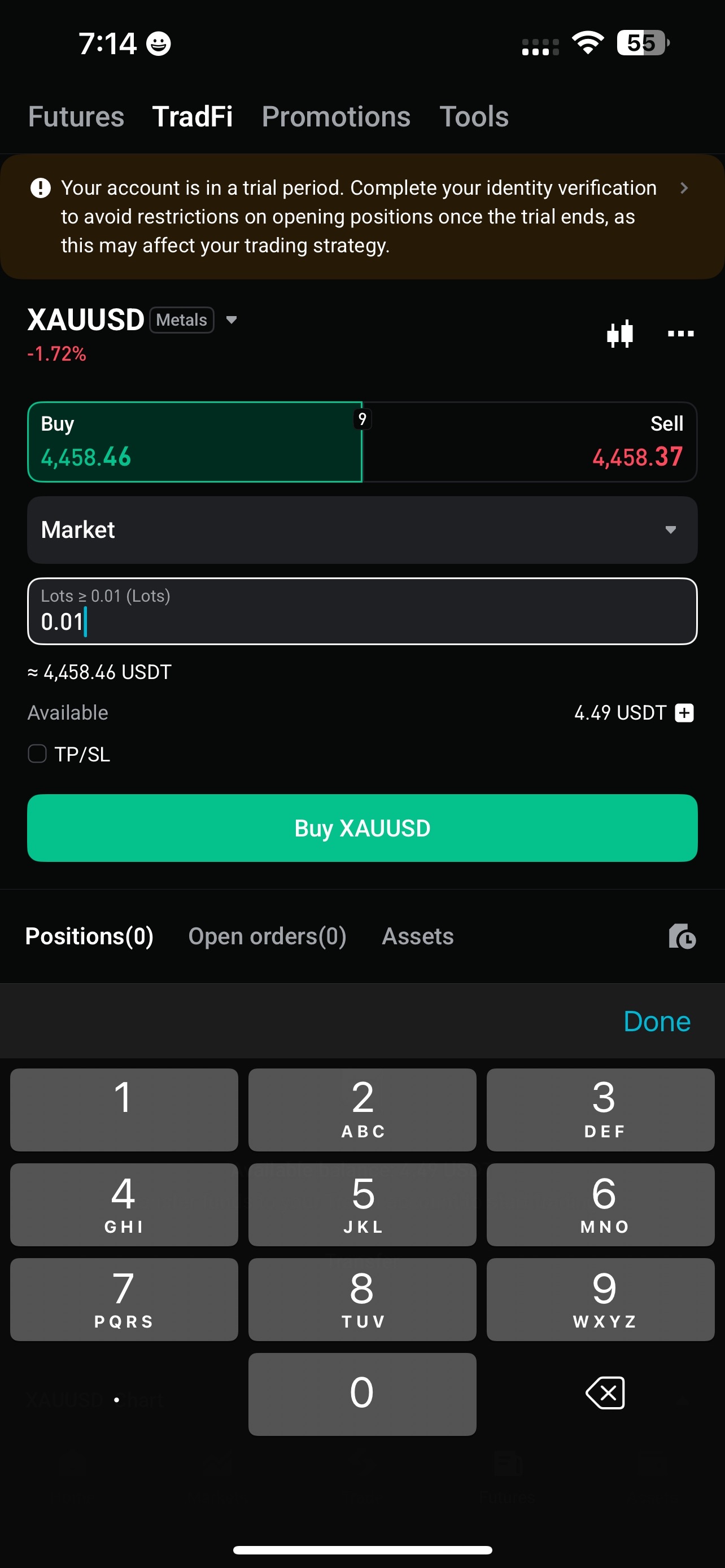Viewport: 725px width, 1568px height.
Task: Switch to the Futures tab
Action: 76,116
